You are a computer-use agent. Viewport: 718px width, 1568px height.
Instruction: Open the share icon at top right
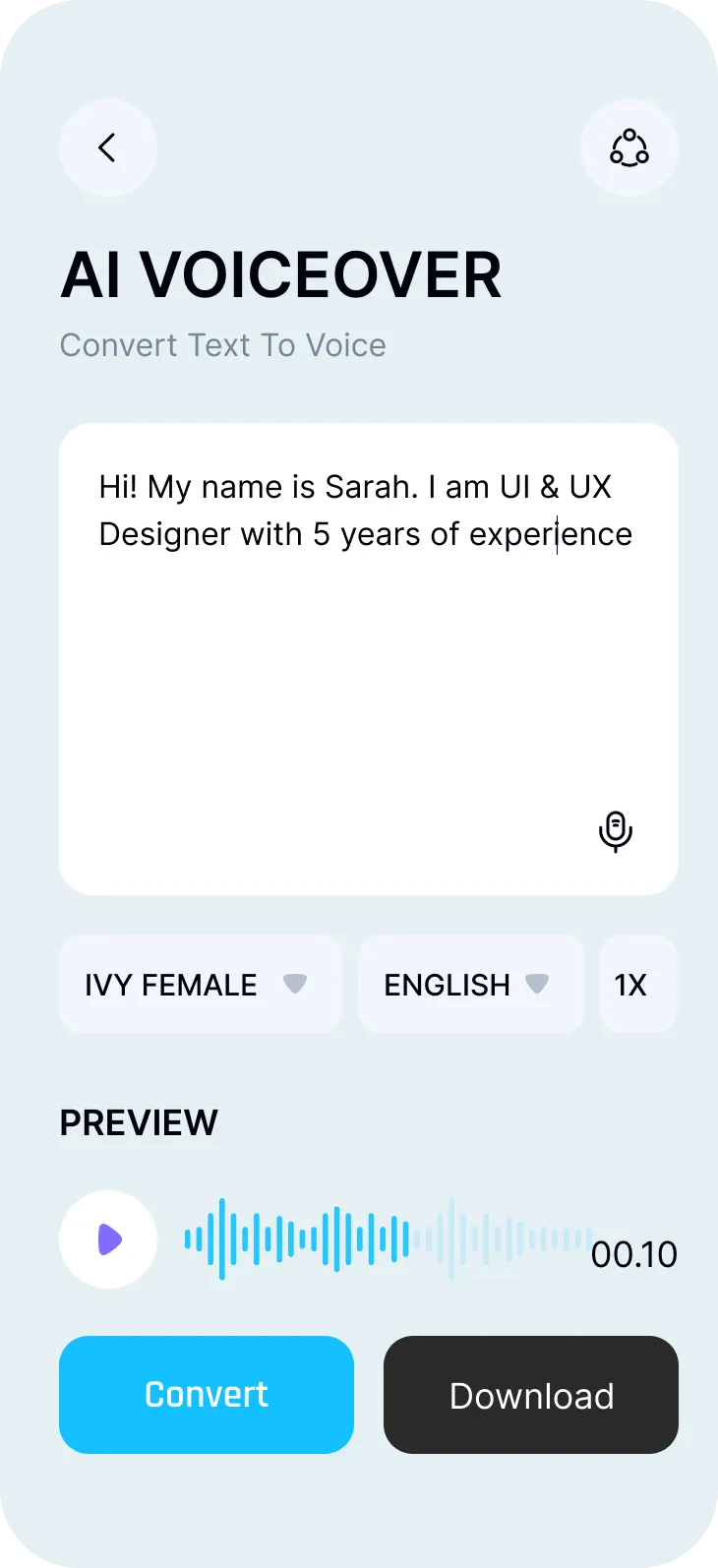click(629, 148)
